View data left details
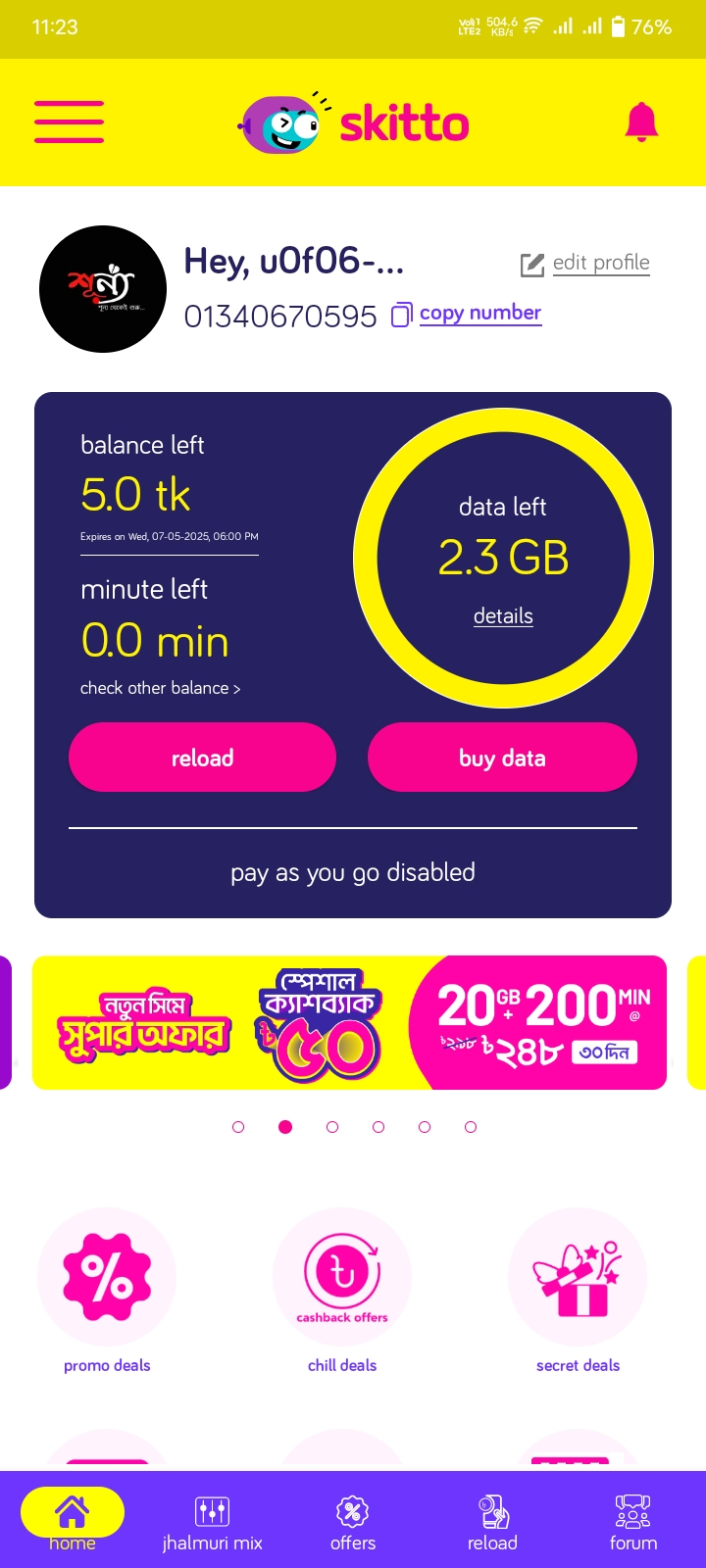 pos(503,616)
